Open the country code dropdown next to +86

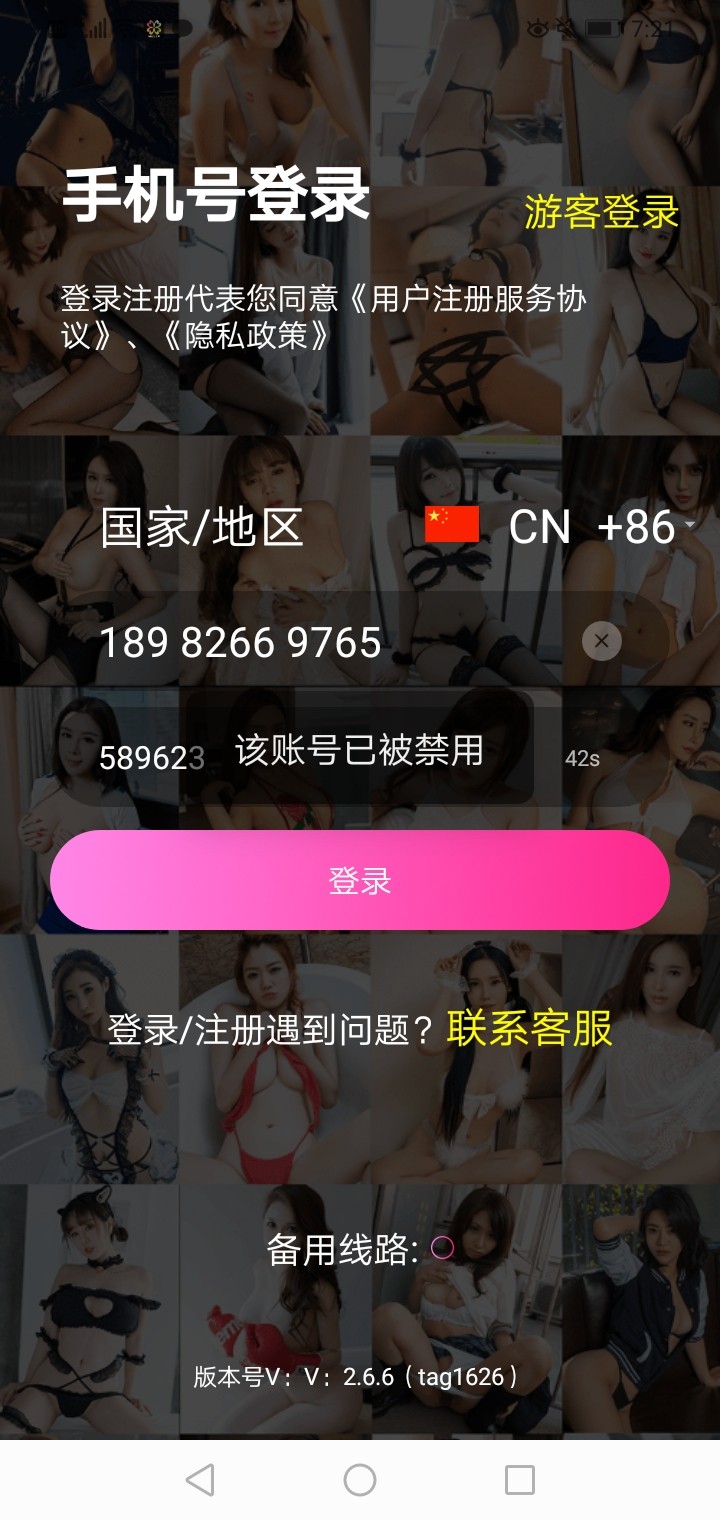point(692,524)
